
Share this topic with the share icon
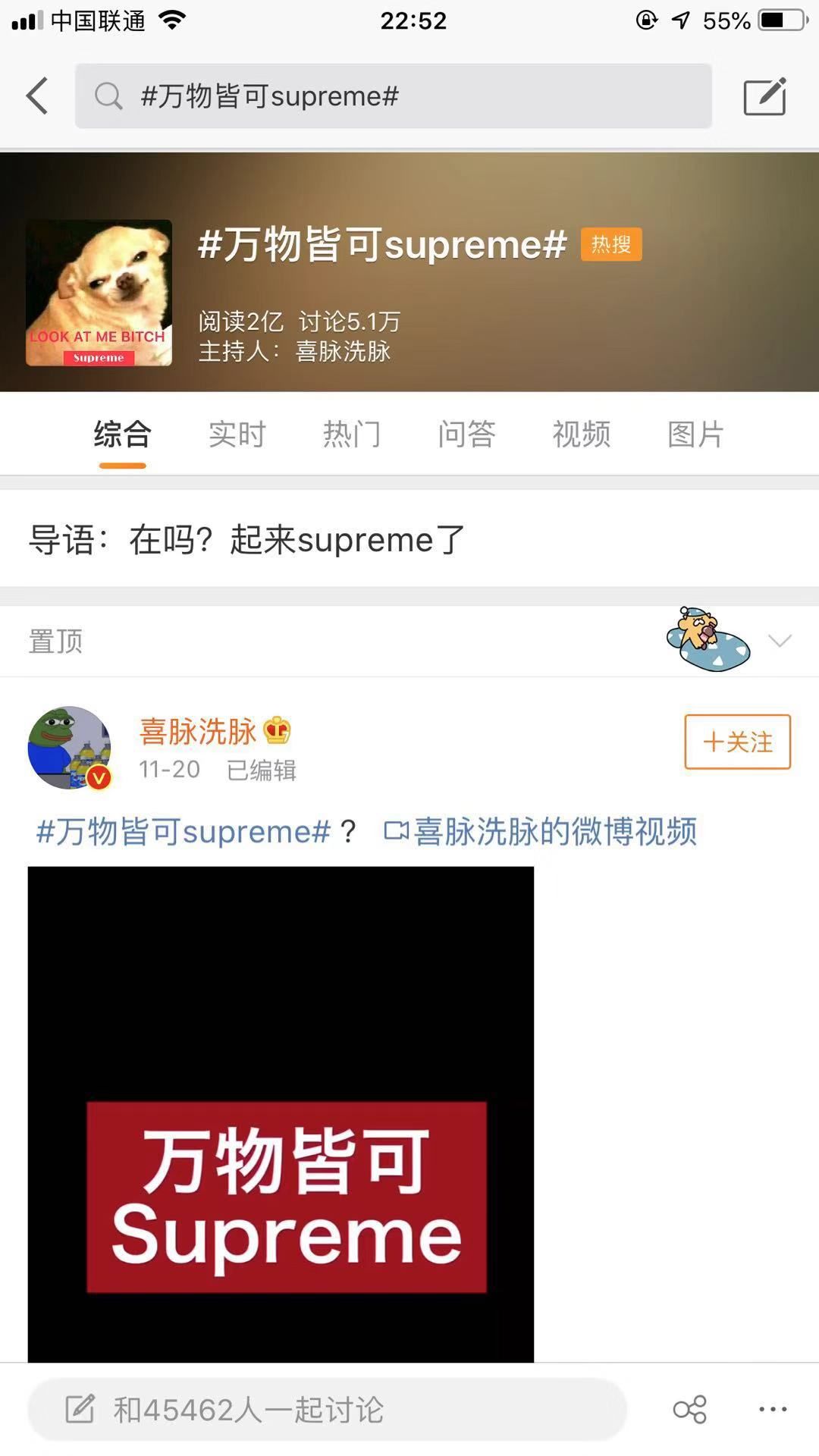coord(689,1410)
